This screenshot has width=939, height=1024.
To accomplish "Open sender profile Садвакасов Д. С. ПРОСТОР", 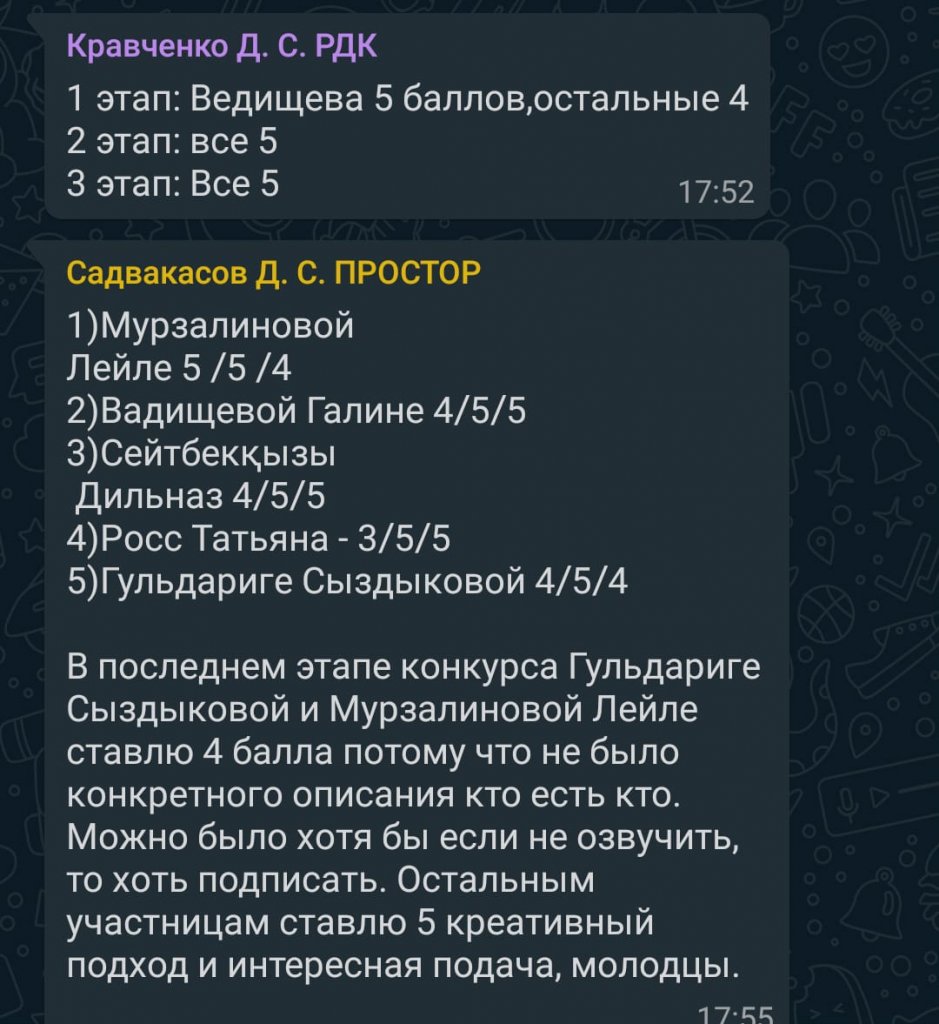I will pyautogui.click(x=273, y=274).
